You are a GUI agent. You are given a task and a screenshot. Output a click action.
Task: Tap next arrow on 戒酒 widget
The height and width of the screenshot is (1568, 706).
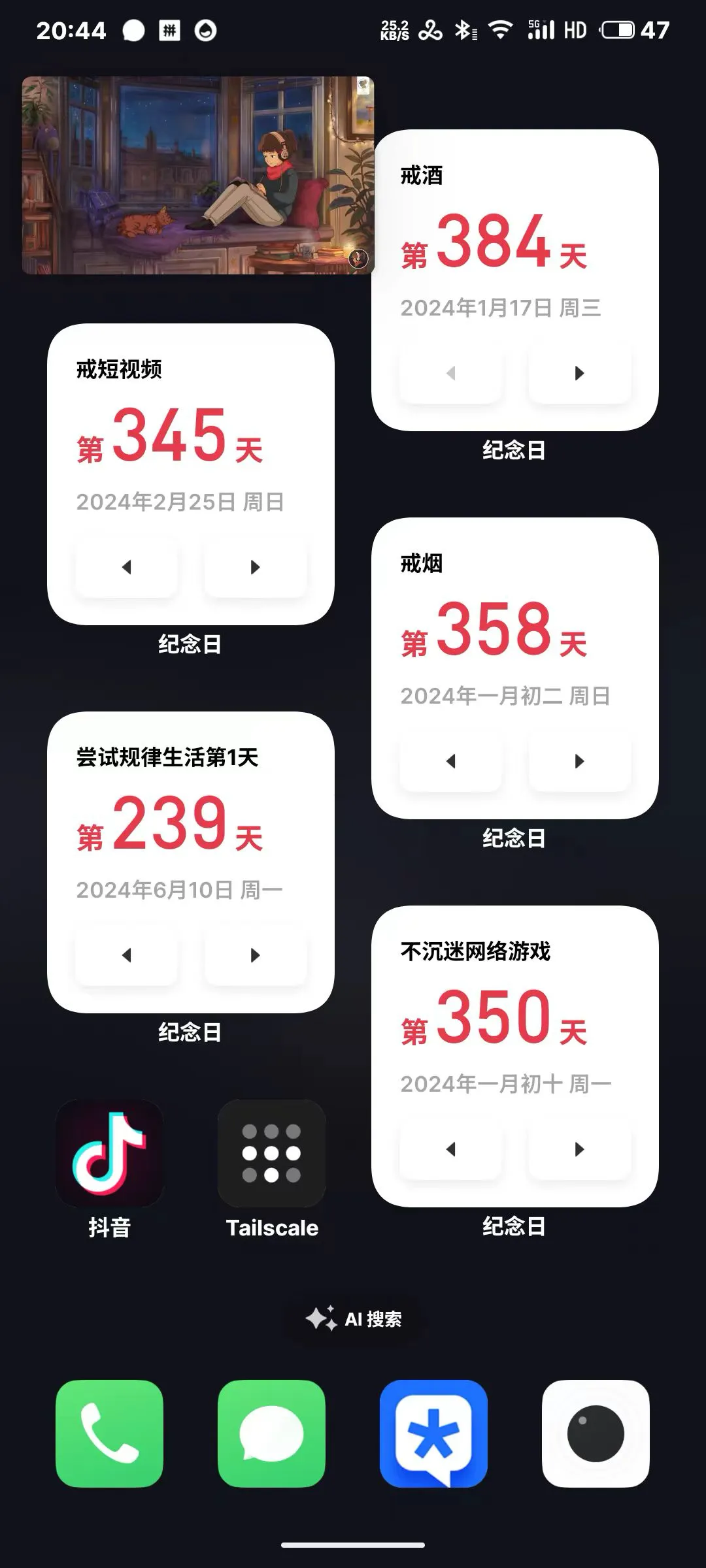579,373
